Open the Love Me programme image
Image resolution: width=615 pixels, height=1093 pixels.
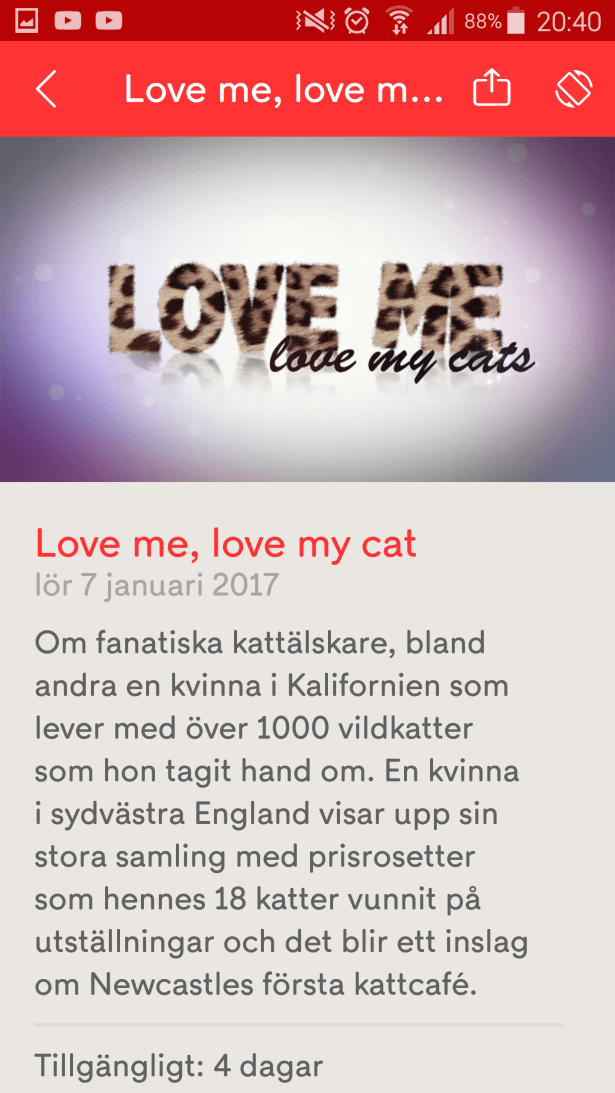307,309
